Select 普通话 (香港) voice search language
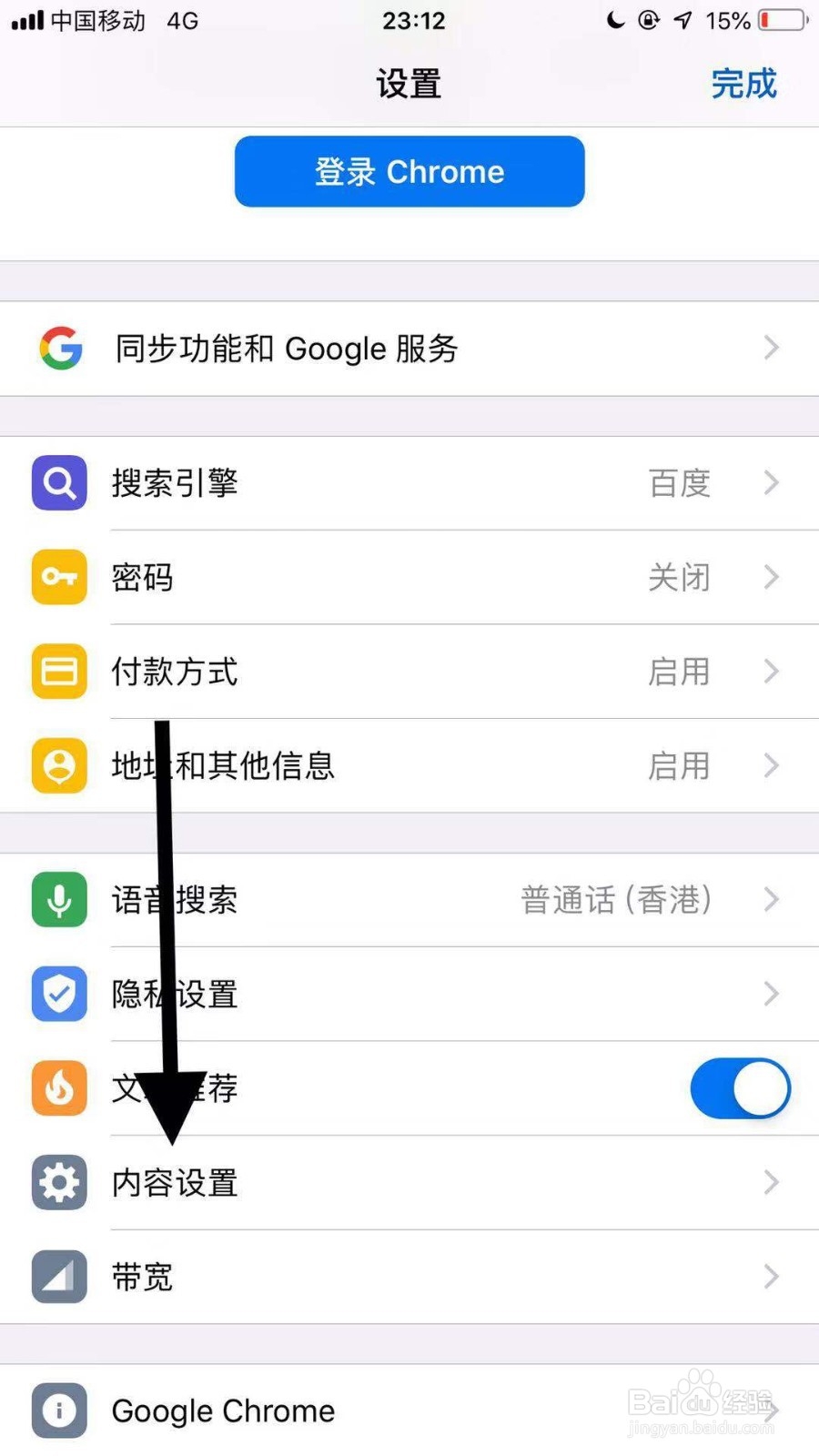The image size is (819, 1456). [615, 899]
